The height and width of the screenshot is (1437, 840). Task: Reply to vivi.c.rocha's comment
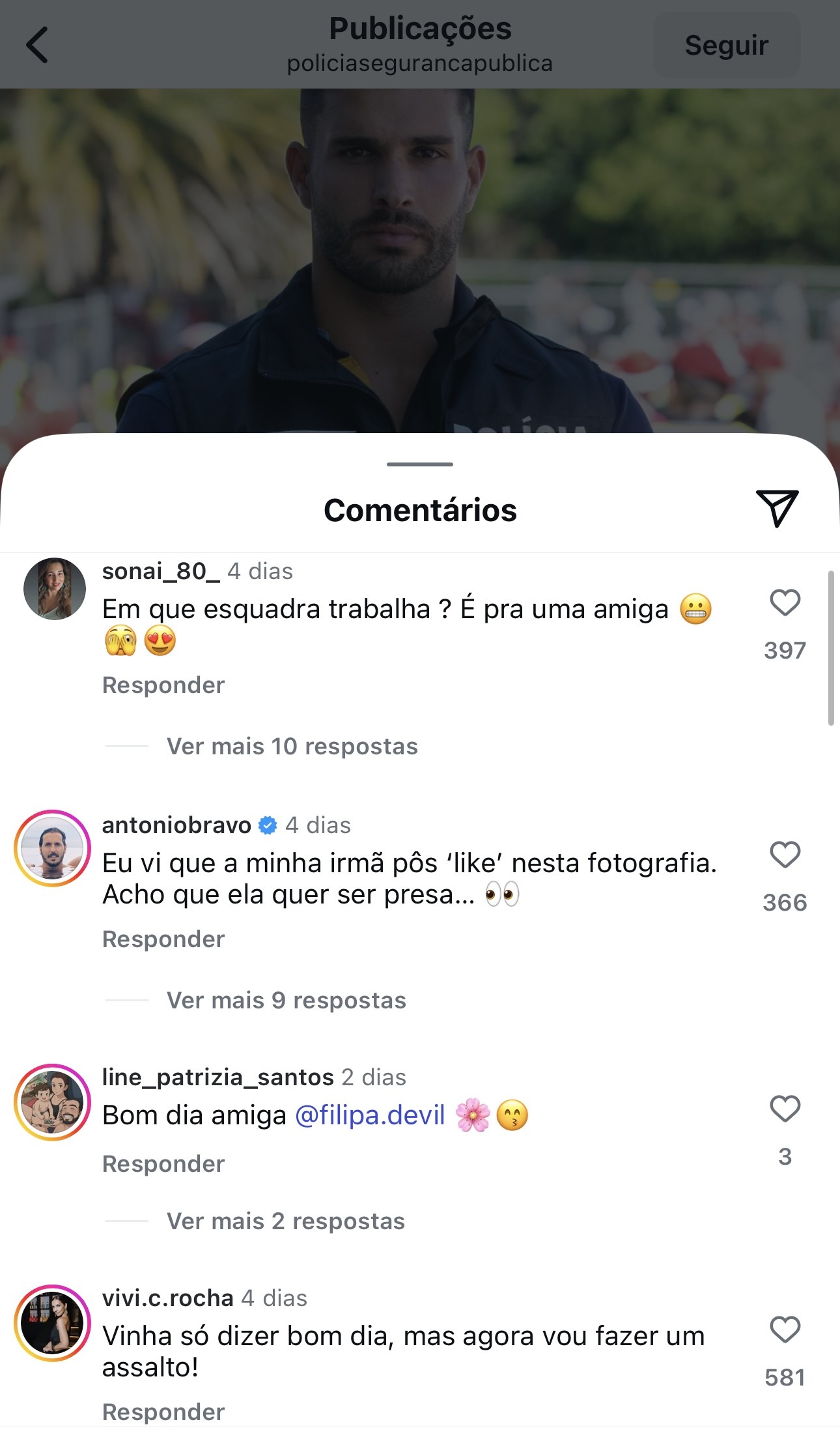163,1412
